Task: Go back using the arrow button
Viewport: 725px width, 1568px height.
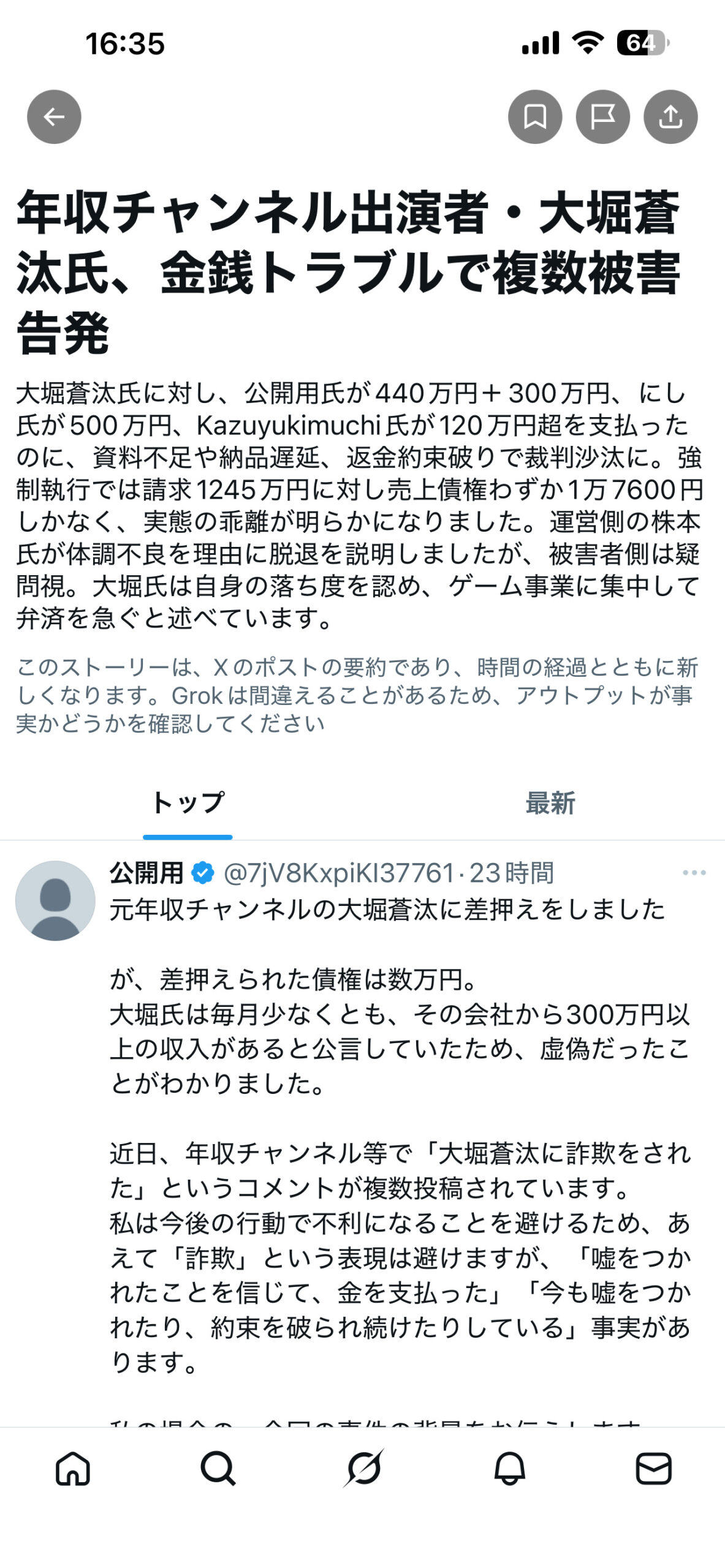Action: coord(54,116)
